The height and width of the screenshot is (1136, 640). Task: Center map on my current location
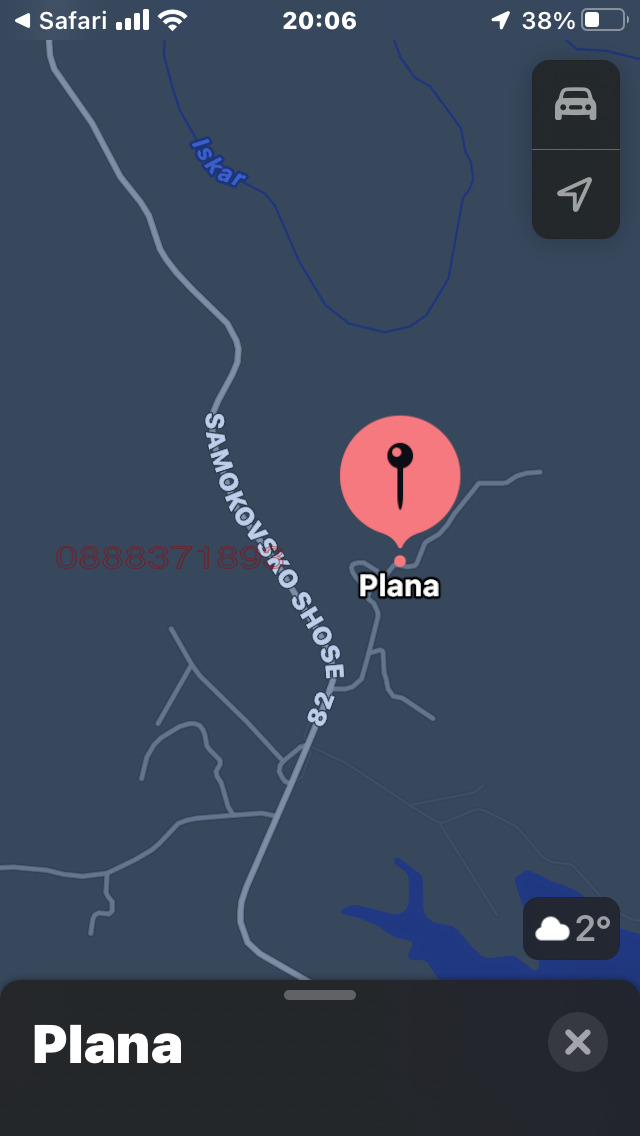click(575, 194)
